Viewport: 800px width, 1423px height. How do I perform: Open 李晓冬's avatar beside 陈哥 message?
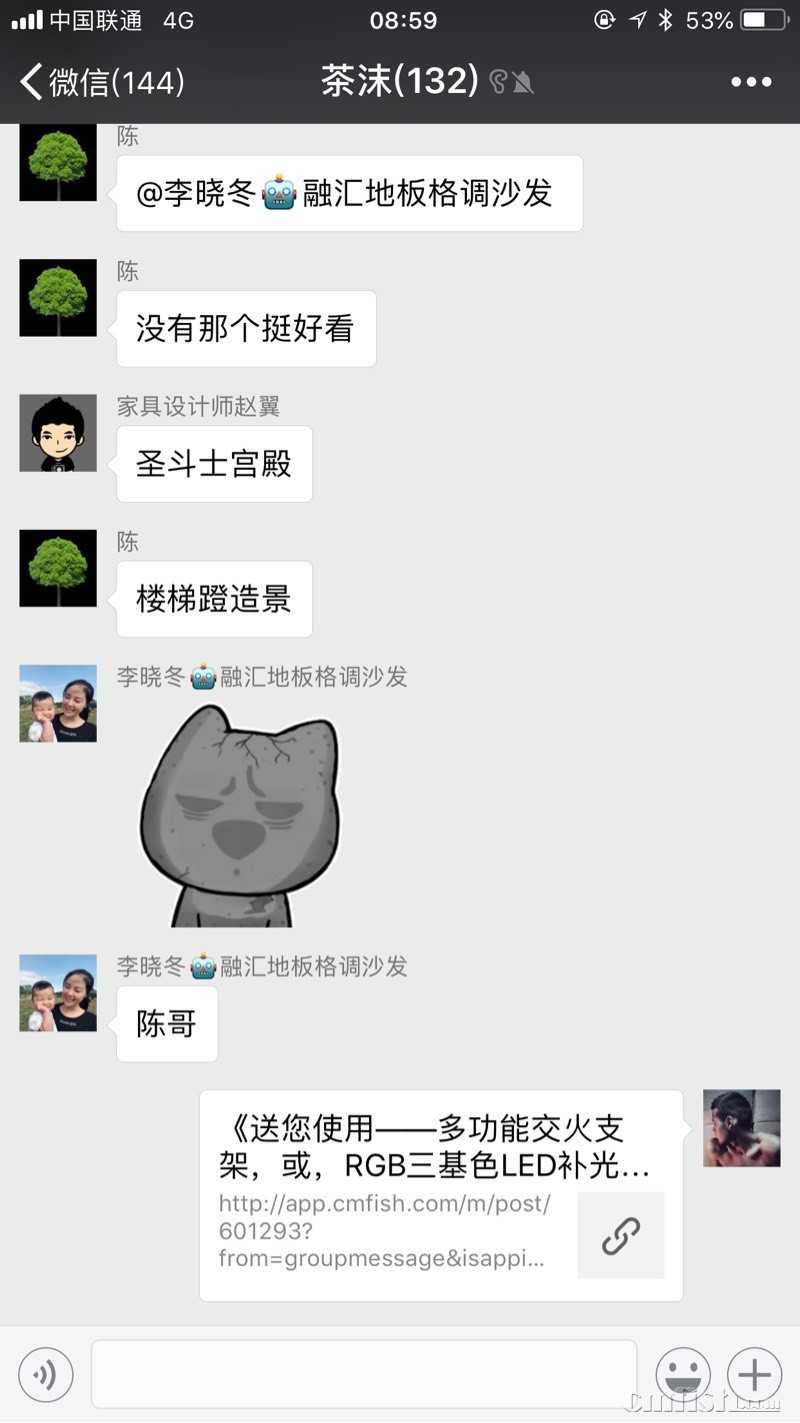pos(58,993)
